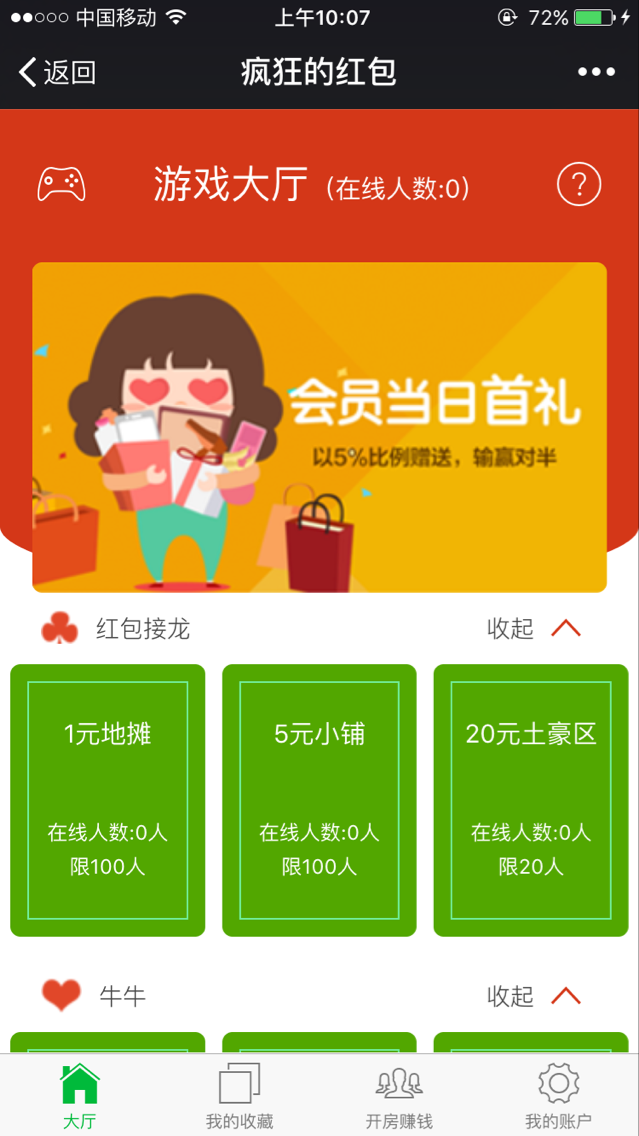Collapse the 红包接龙 section
The width and height of the screenshot is (639, 1136).
tap(534, 628)
